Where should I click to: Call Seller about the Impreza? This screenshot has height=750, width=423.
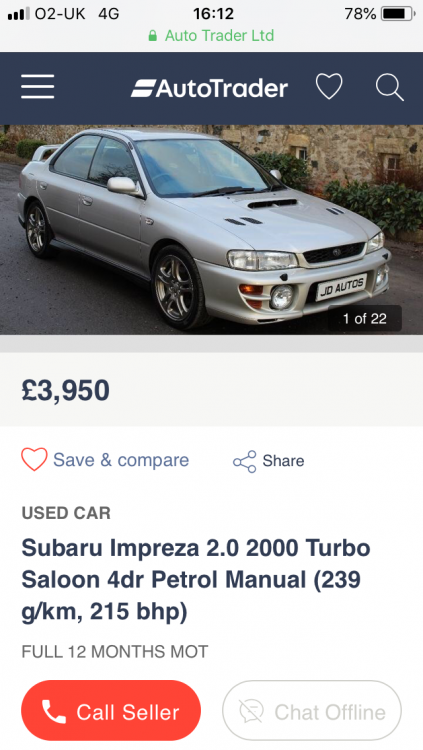tap(111, 711)
